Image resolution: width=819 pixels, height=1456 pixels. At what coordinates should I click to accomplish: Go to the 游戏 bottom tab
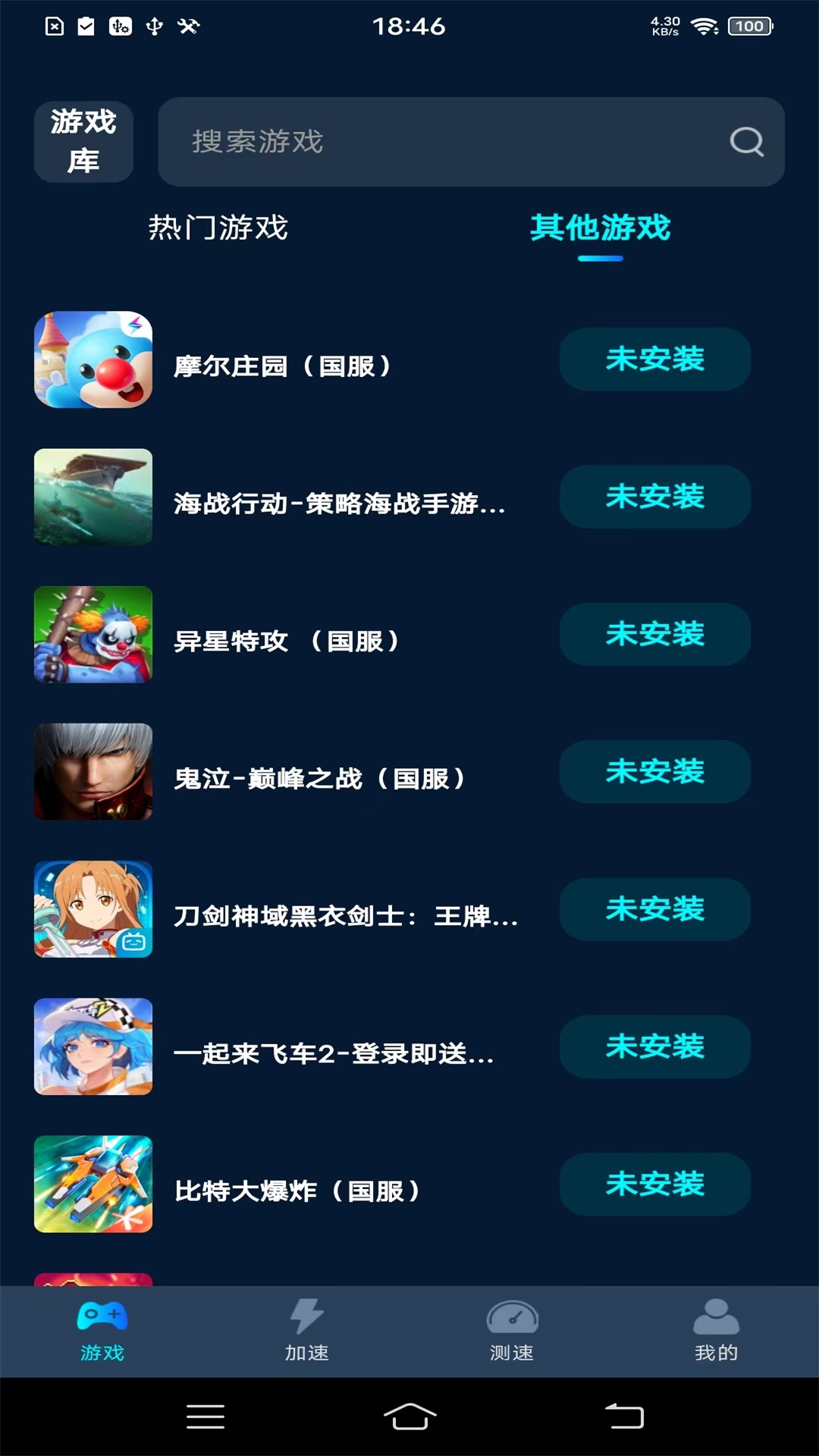[102, 1332]
